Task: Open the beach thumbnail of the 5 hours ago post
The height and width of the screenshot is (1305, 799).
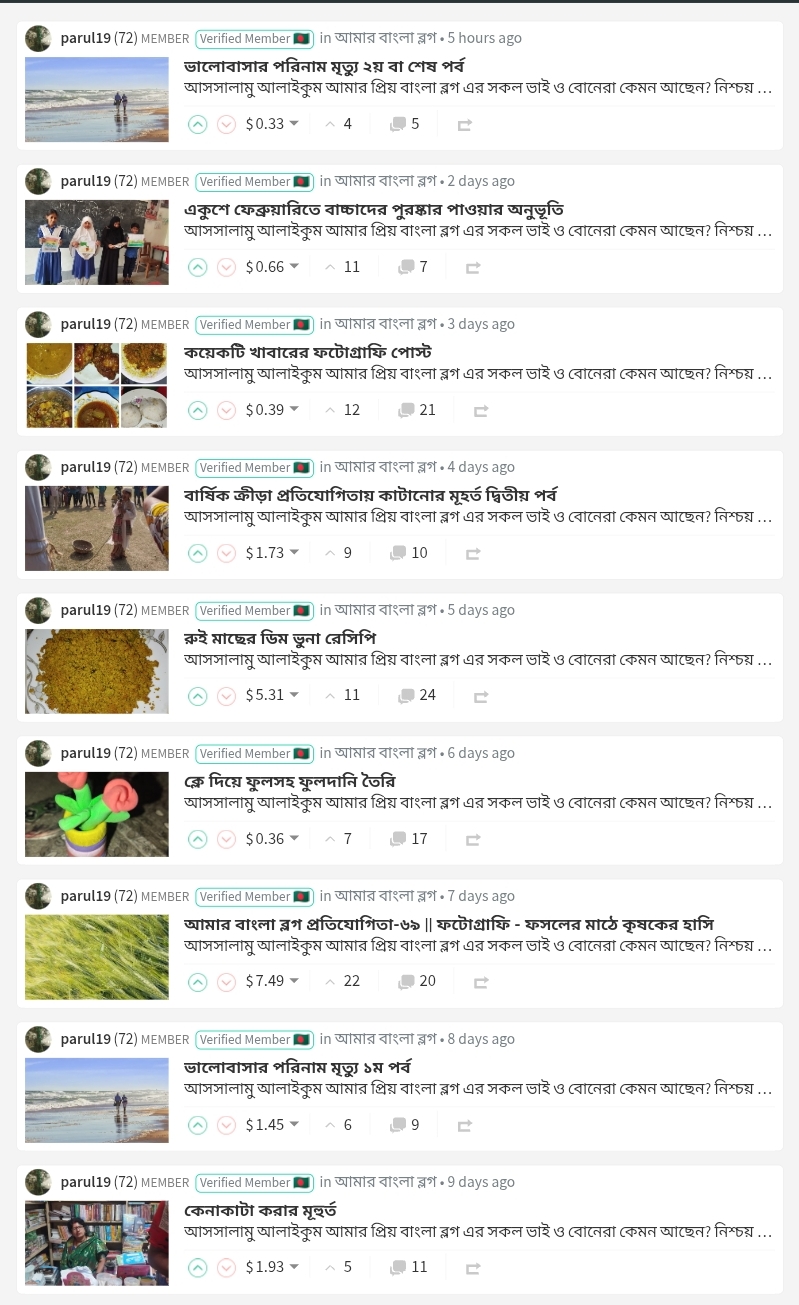Action: point(97,99)
